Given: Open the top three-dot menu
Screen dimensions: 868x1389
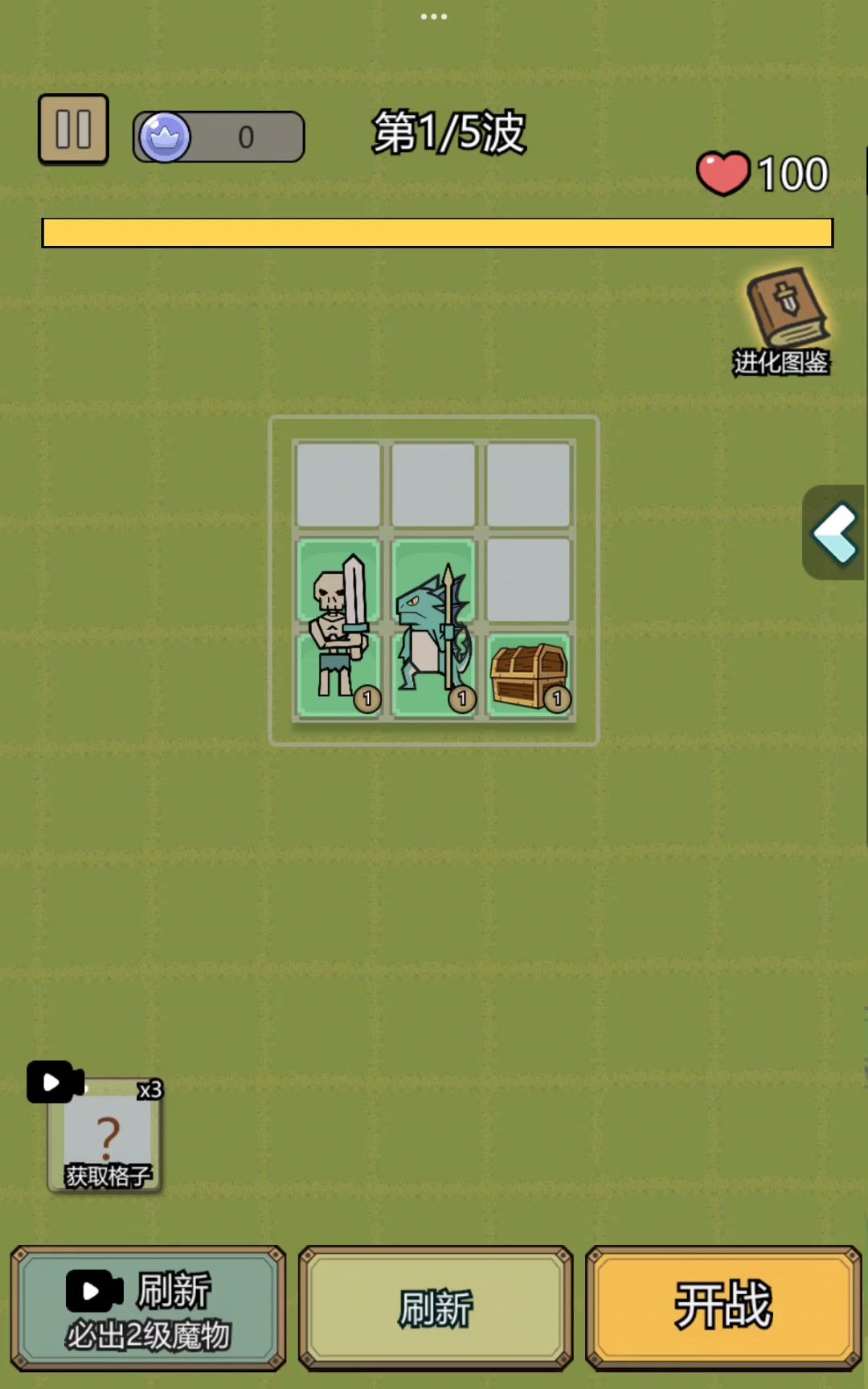Looking at the screenshot, I should [x=434, y=16].
